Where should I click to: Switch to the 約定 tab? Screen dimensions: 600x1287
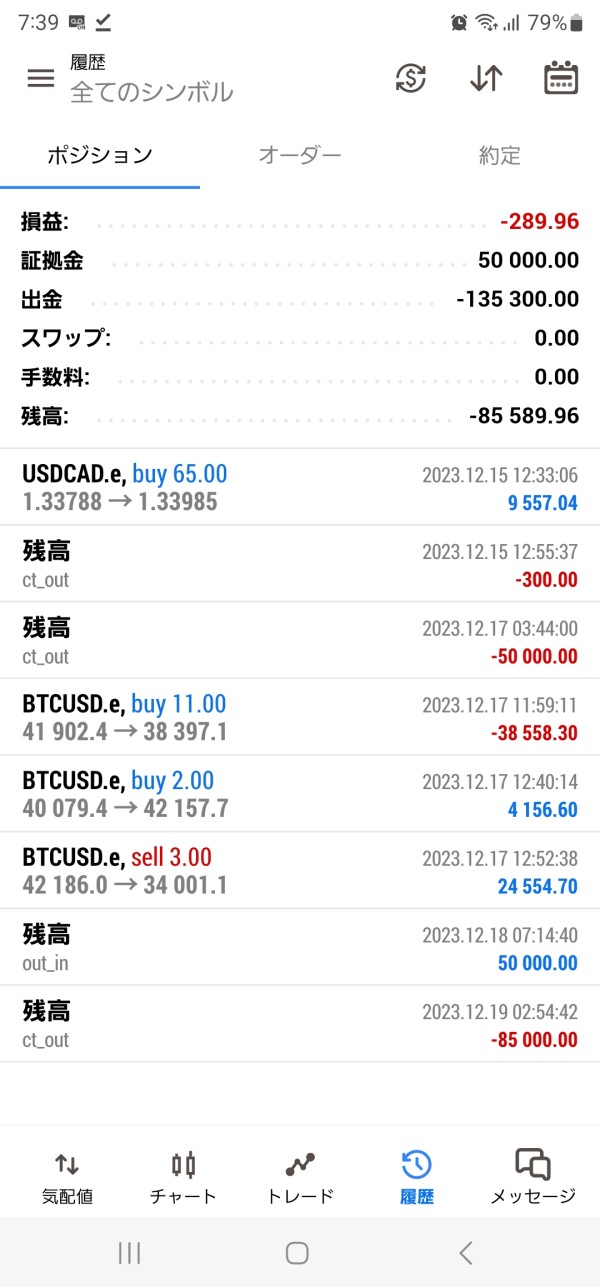tap(500, 155)
